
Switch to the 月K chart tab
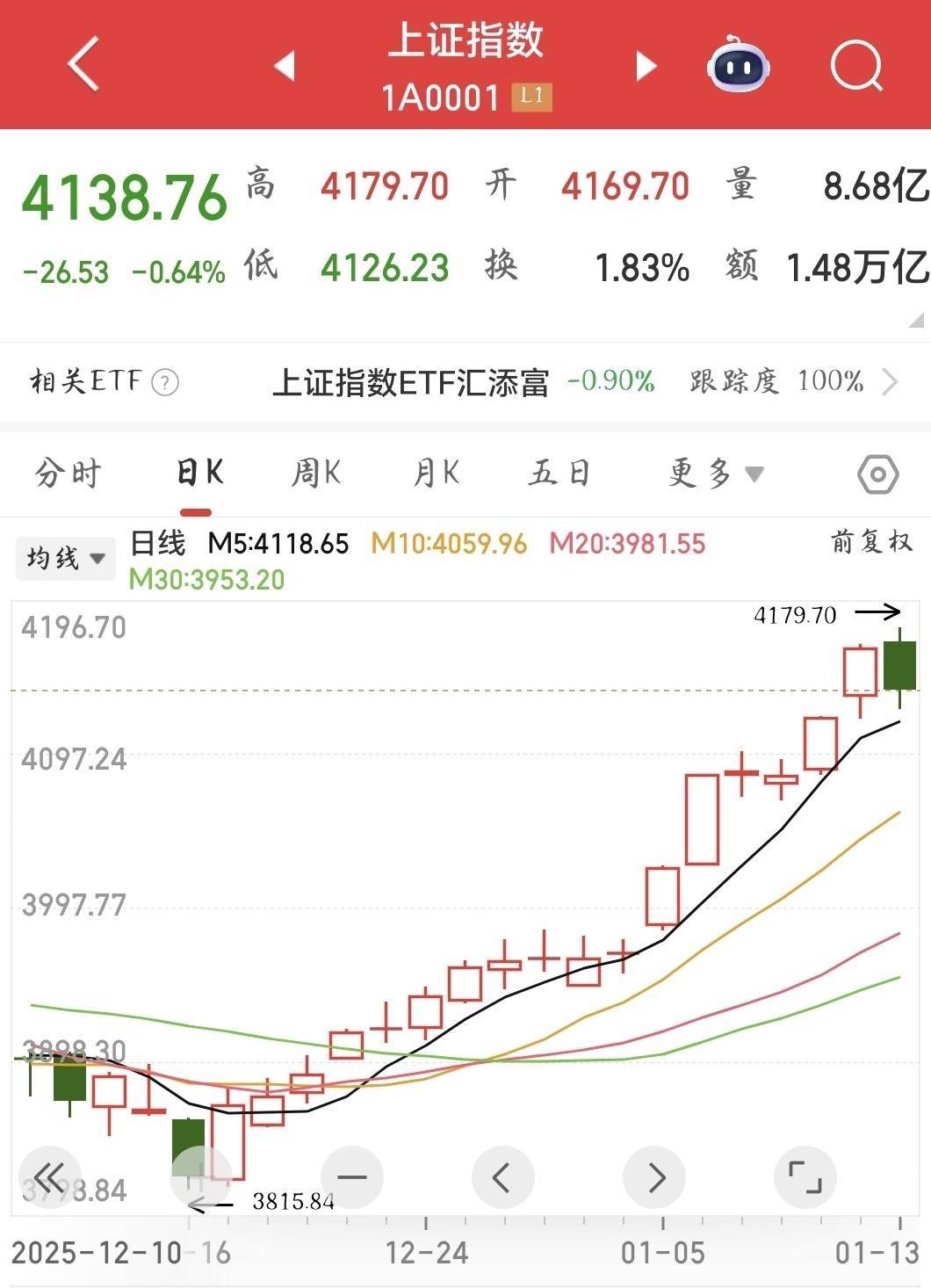coord(437,474)
